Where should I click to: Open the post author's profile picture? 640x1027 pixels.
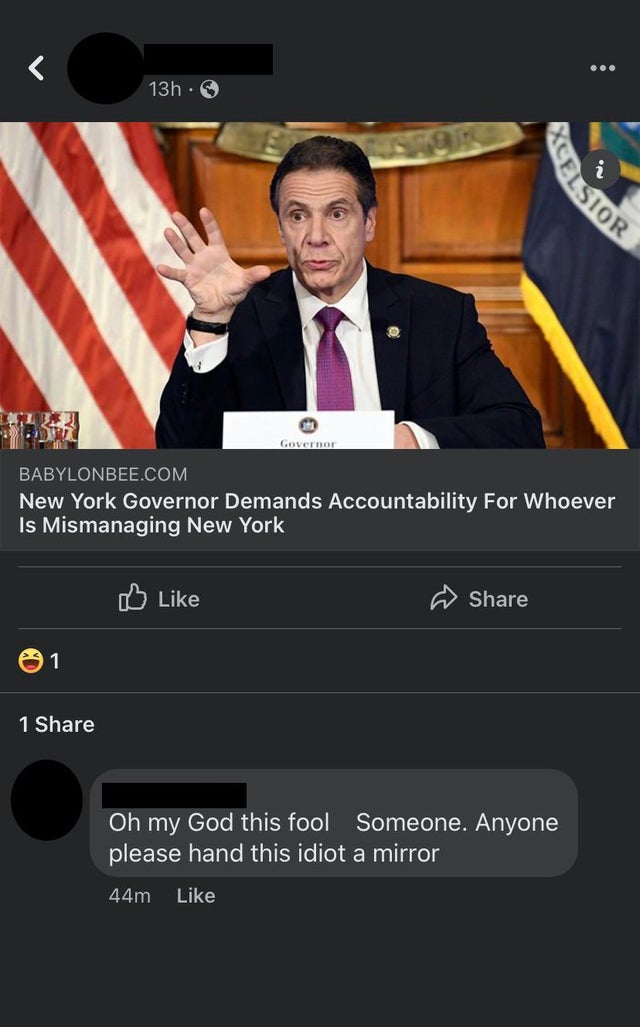tap(105, 68)
